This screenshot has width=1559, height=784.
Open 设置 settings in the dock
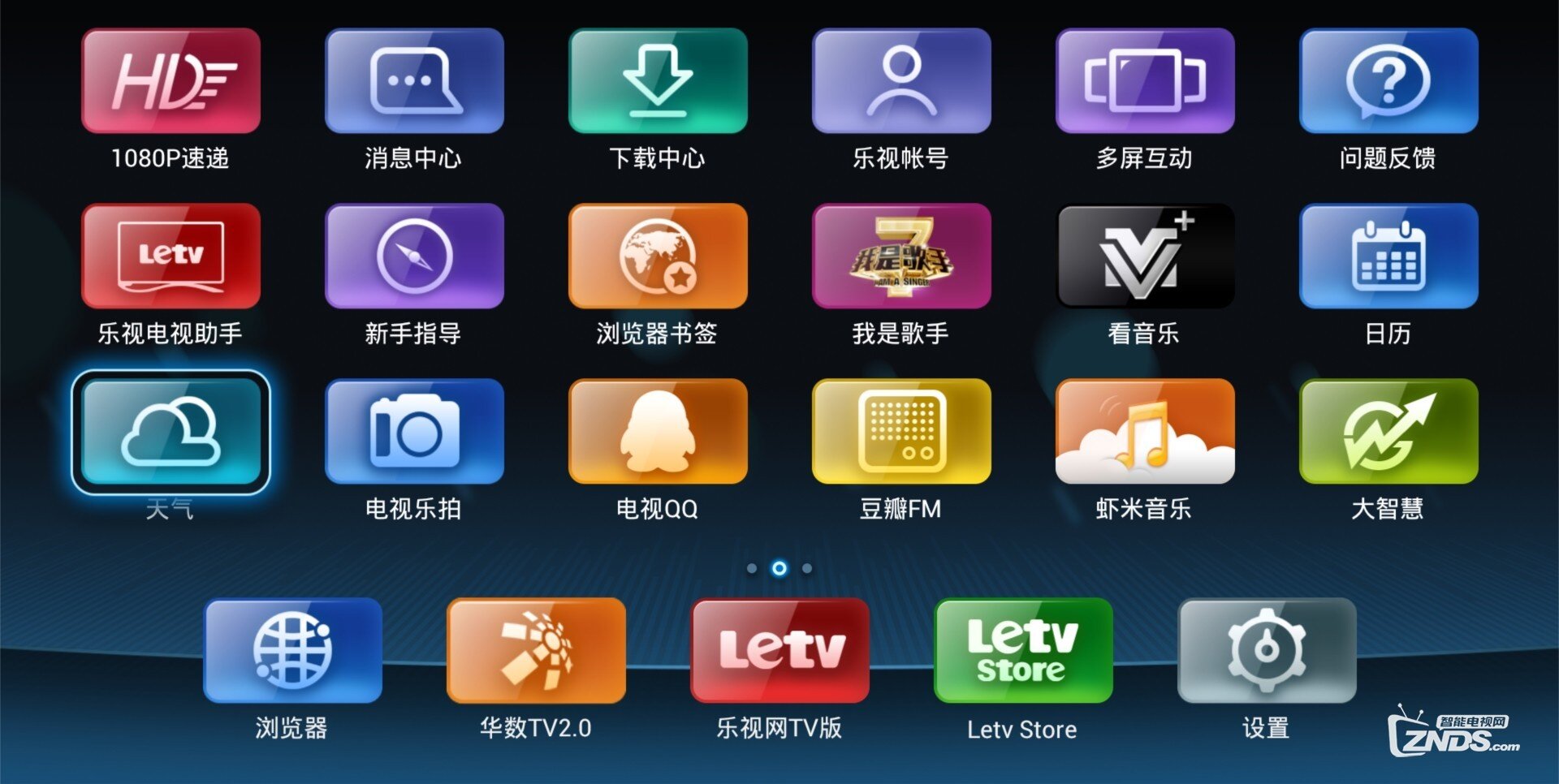click(1267, 651)
